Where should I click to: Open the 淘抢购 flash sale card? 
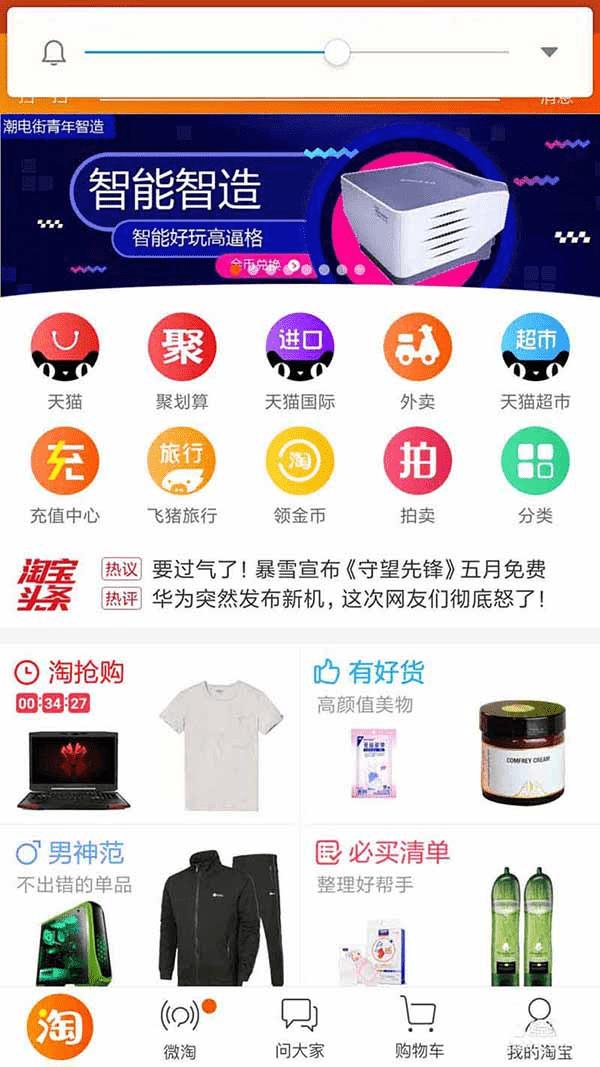(x=150, y=734)
